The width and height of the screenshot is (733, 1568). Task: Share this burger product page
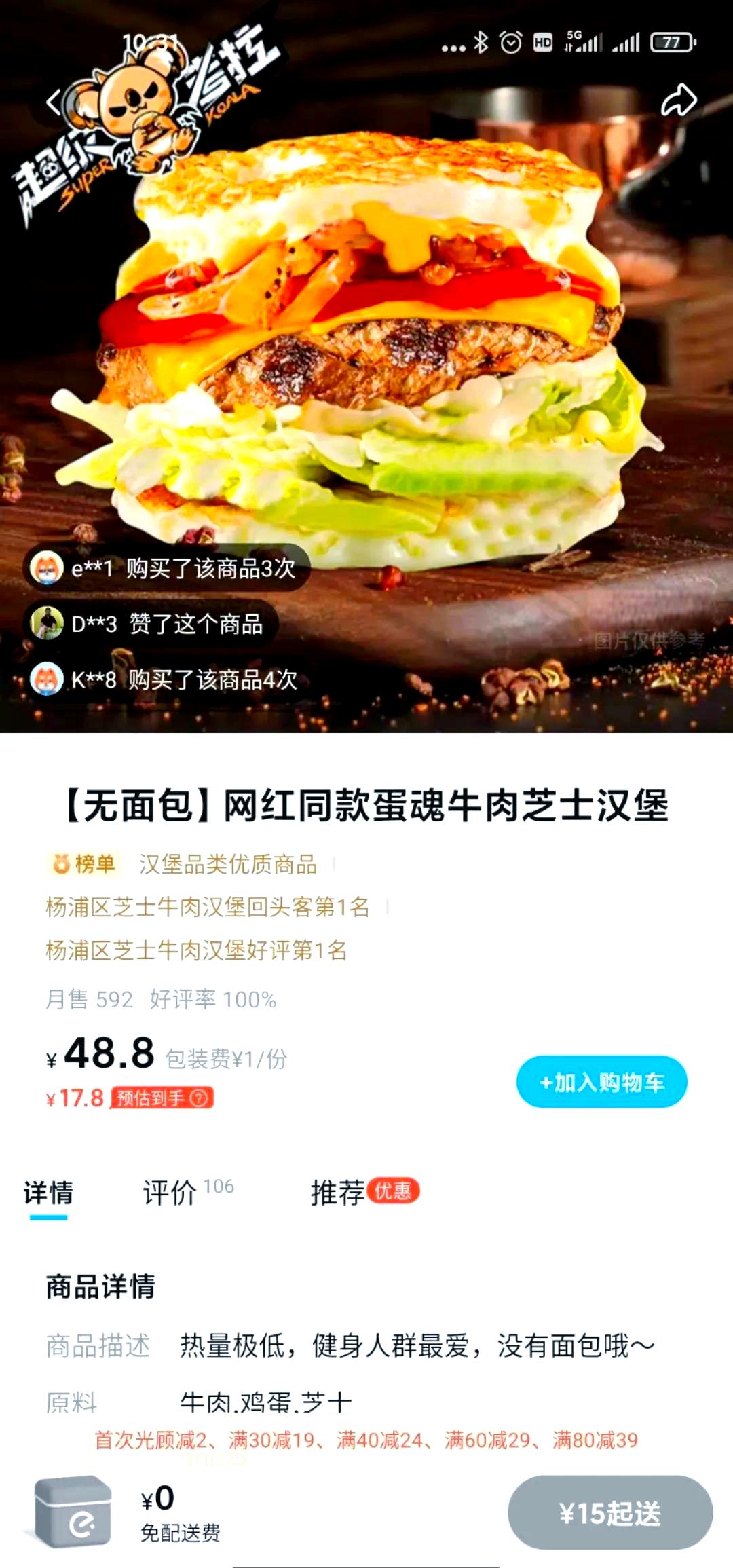click(679, 101)
